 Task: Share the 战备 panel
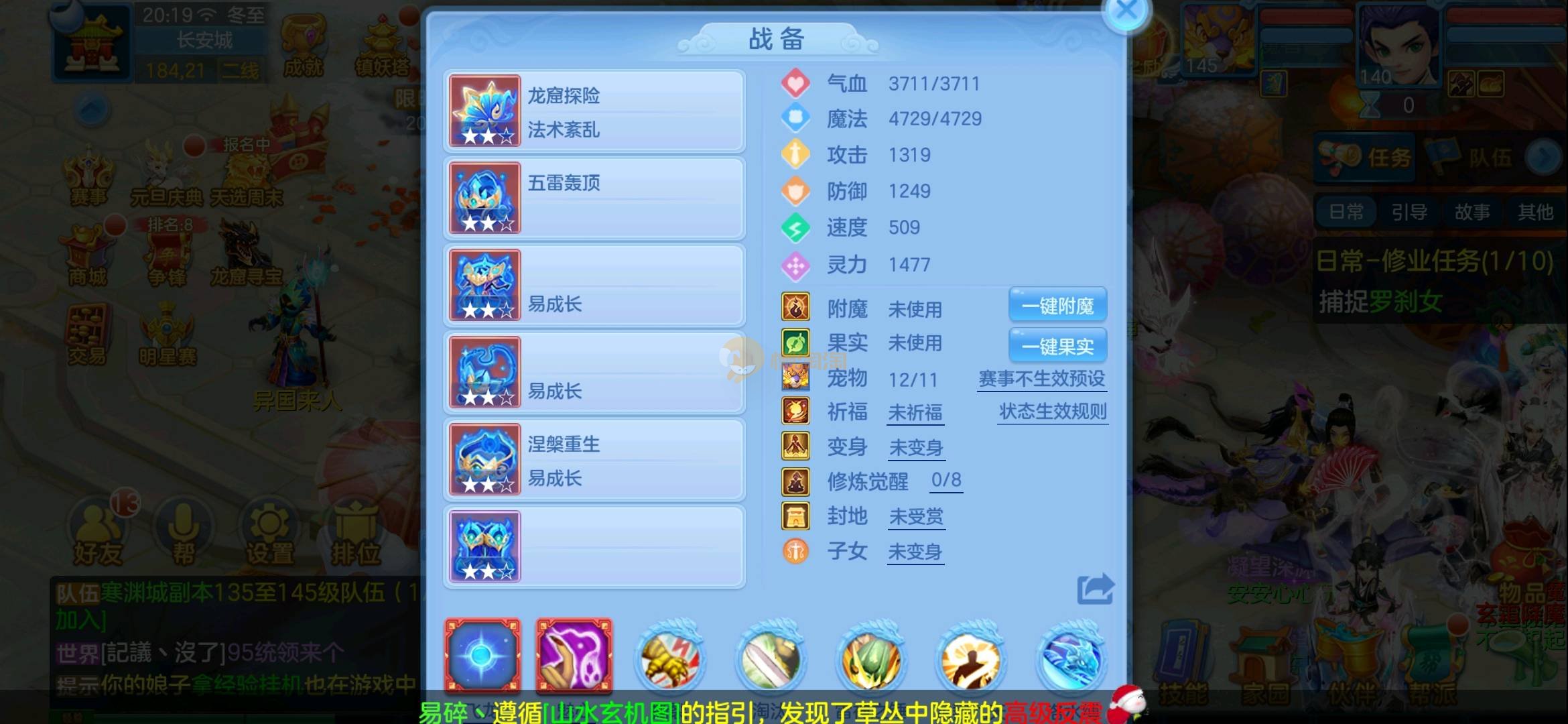(x=1095, y=589)
